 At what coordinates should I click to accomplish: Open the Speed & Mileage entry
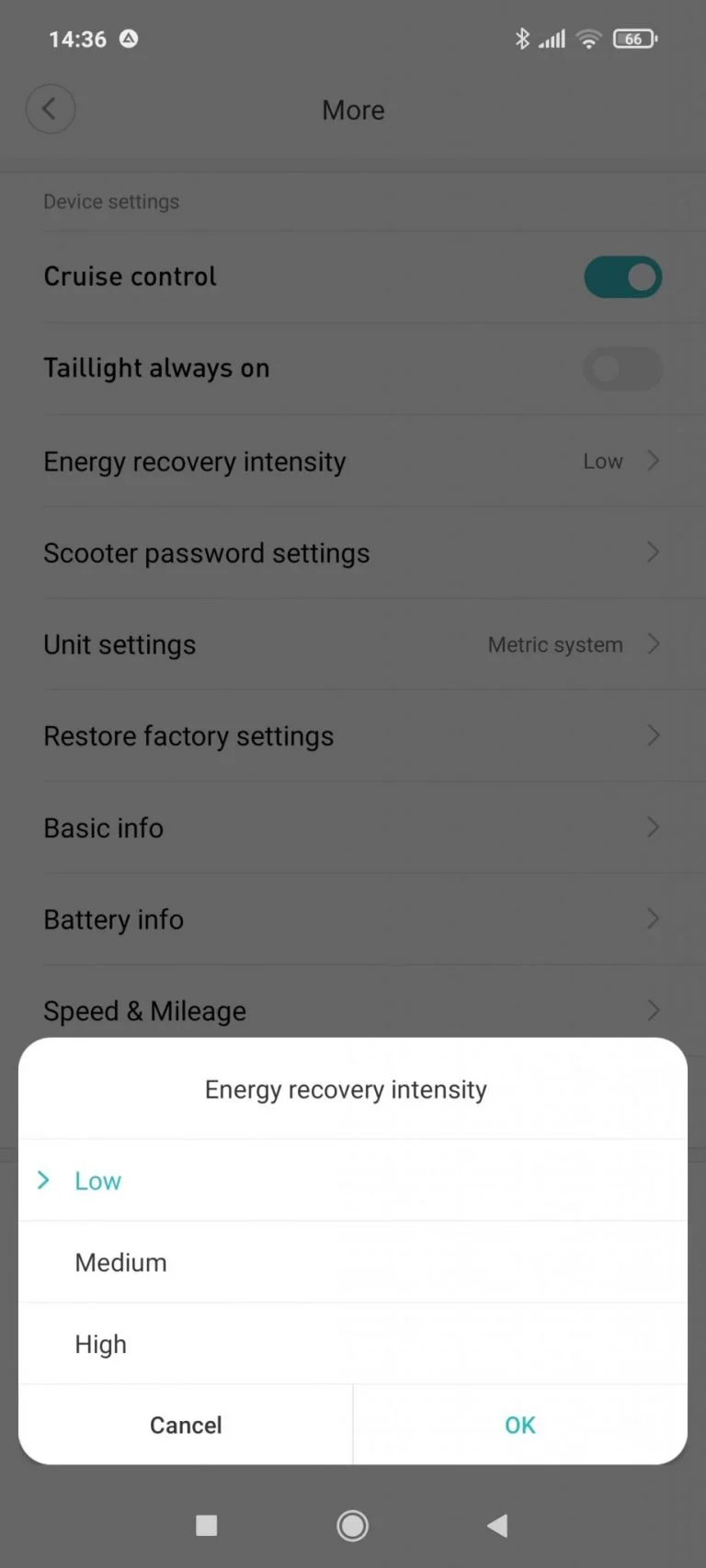[x=353, y=1010]
